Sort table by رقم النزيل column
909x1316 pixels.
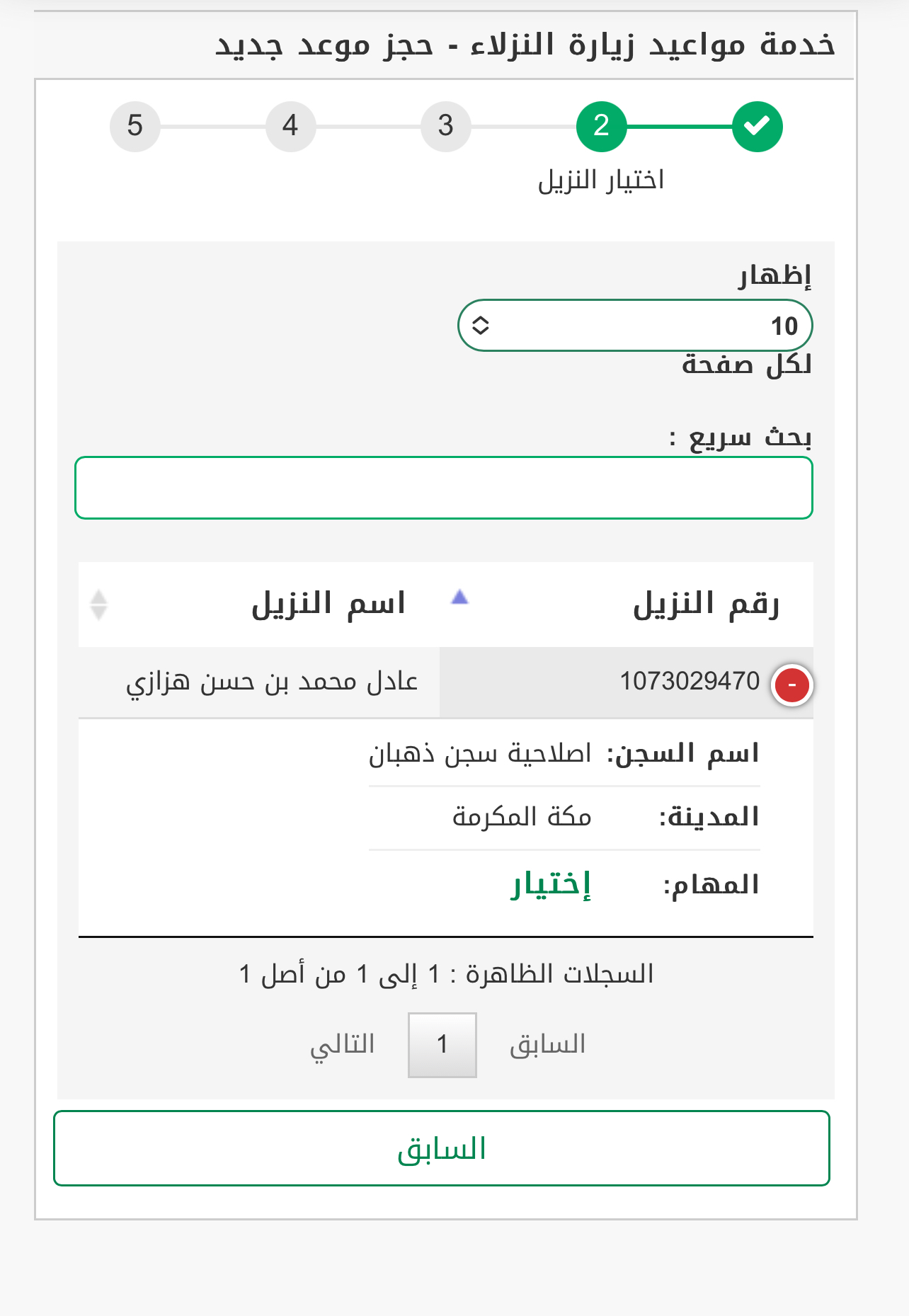tap(705, 604)
